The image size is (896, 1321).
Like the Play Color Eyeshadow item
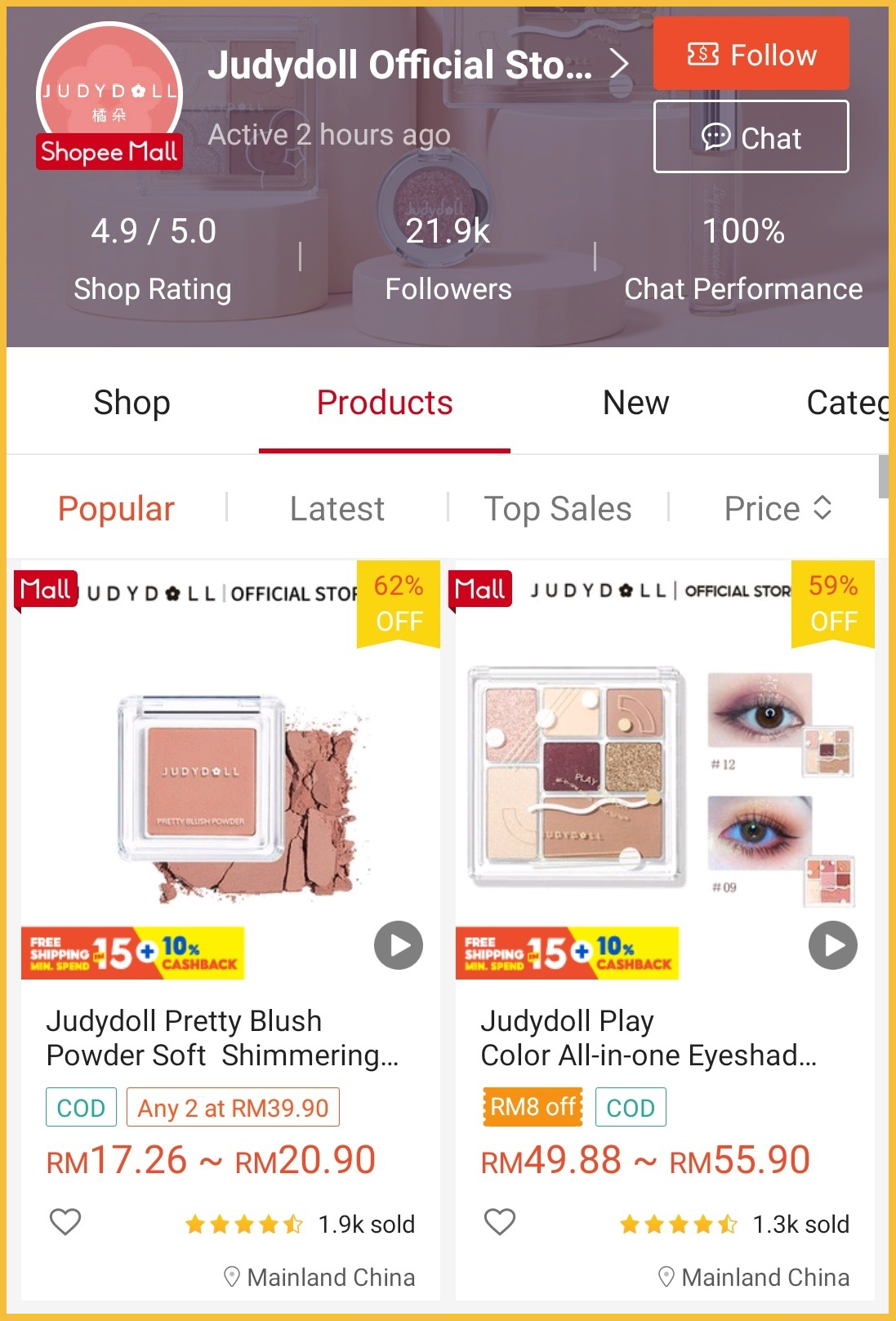pos(500,1222)
